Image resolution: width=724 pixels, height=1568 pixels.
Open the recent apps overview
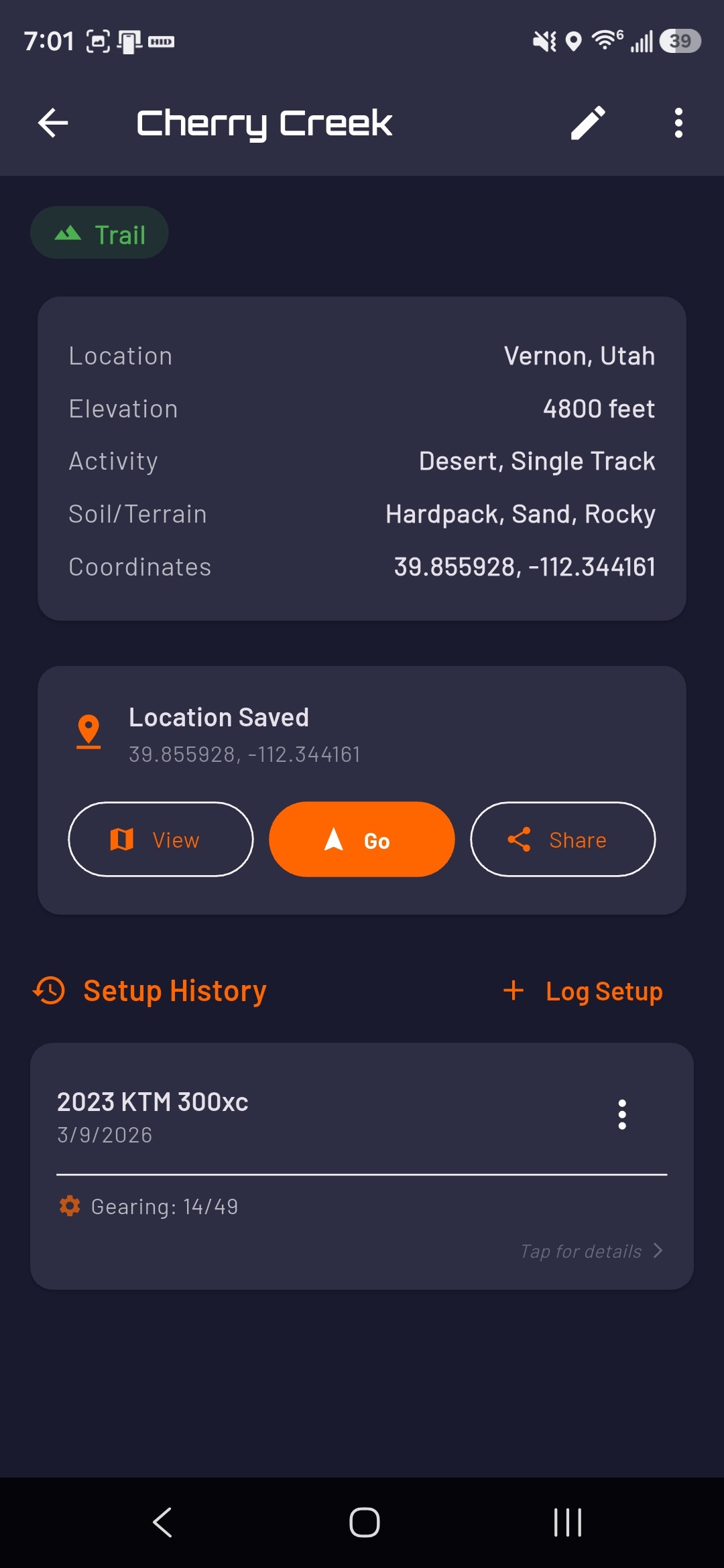pos(567,1522)
